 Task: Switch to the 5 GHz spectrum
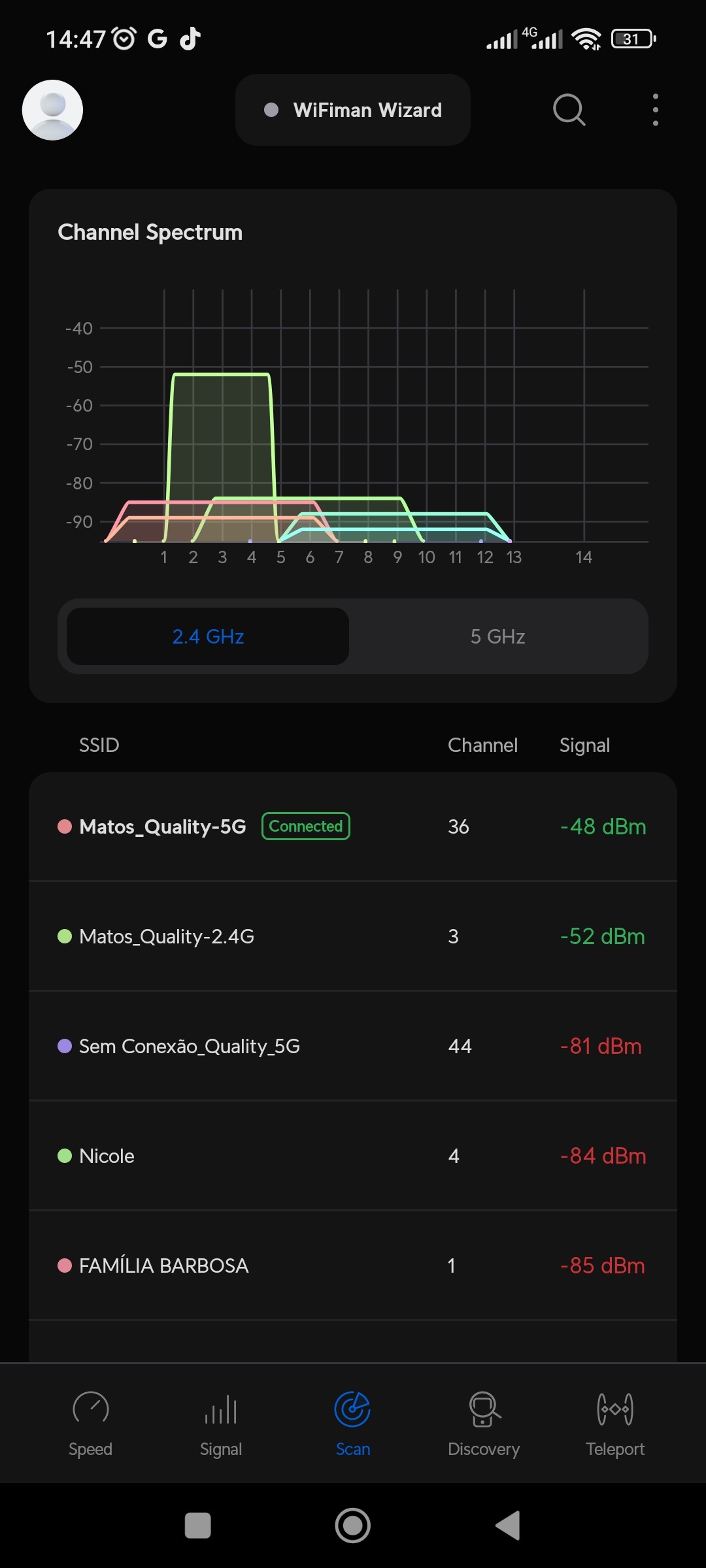coord(497,636)
